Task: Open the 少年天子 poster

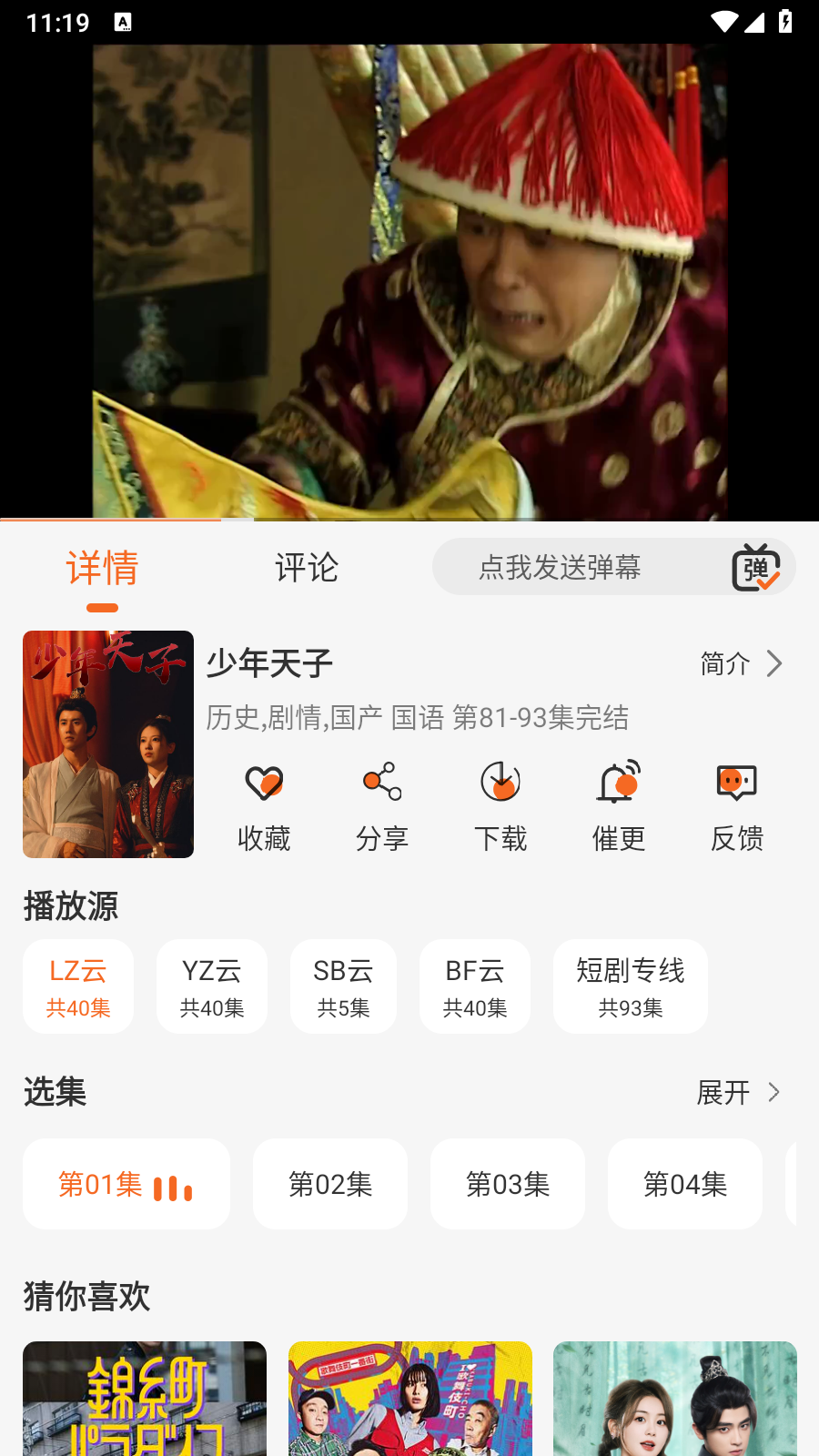Action: (x=108, y=744)
